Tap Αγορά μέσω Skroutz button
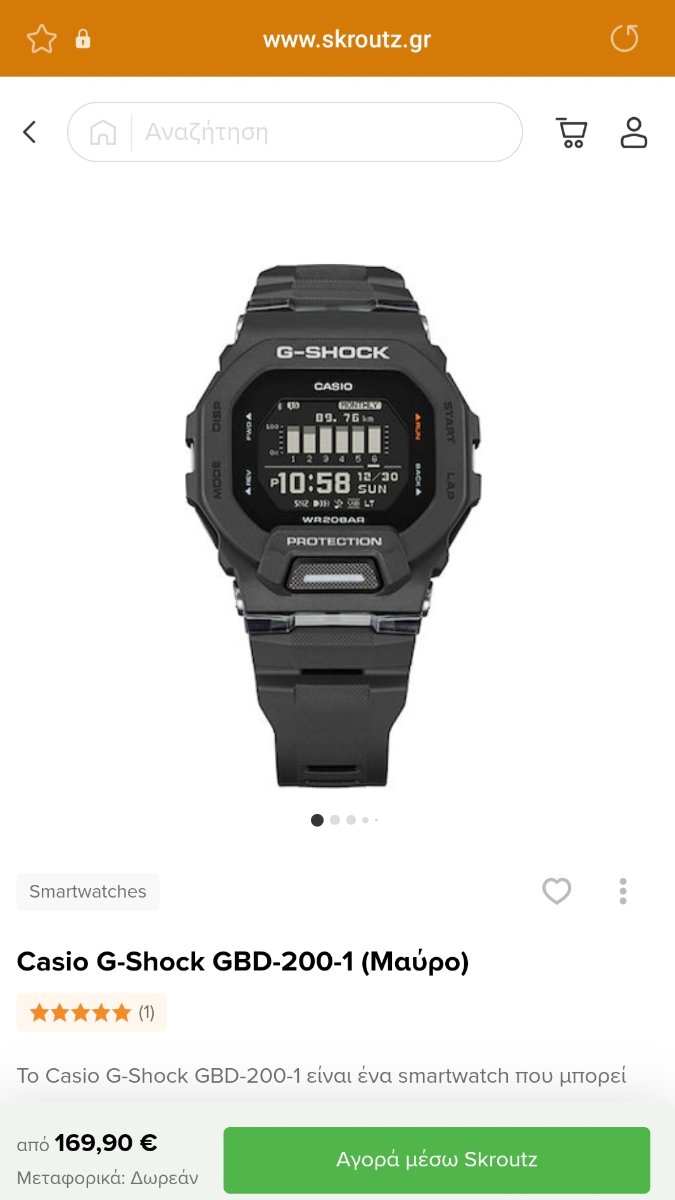Image resolution: width=675 pixels, height=1200 pixels. [x=437, y=1160]
